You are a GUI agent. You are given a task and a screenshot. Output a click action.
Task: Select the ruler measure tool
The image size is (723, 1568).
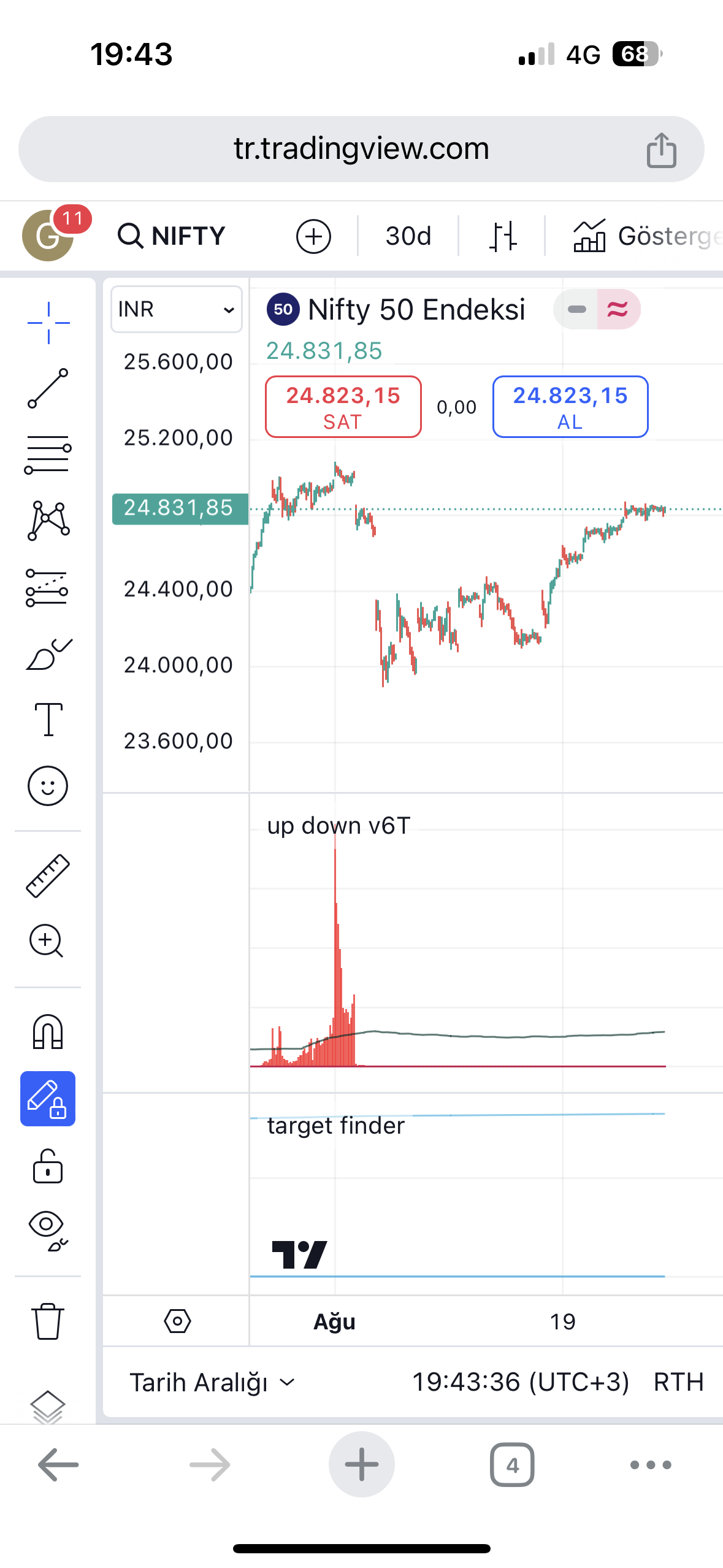click(48, 875)
